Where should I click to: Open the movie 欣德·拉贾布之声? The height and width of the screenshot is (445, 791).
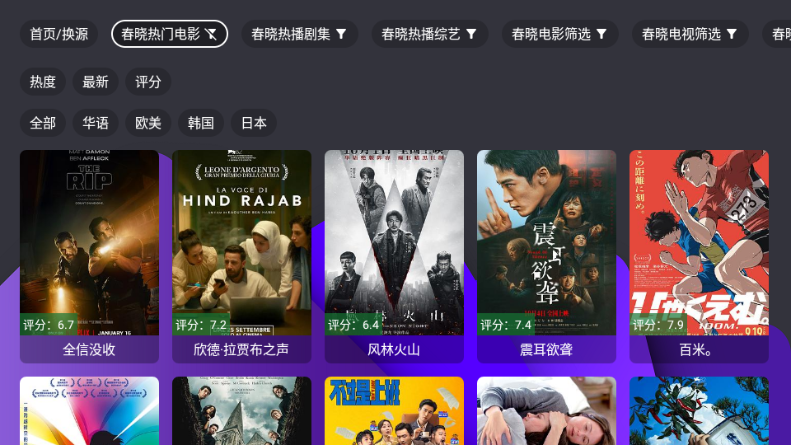pos(241,250)
